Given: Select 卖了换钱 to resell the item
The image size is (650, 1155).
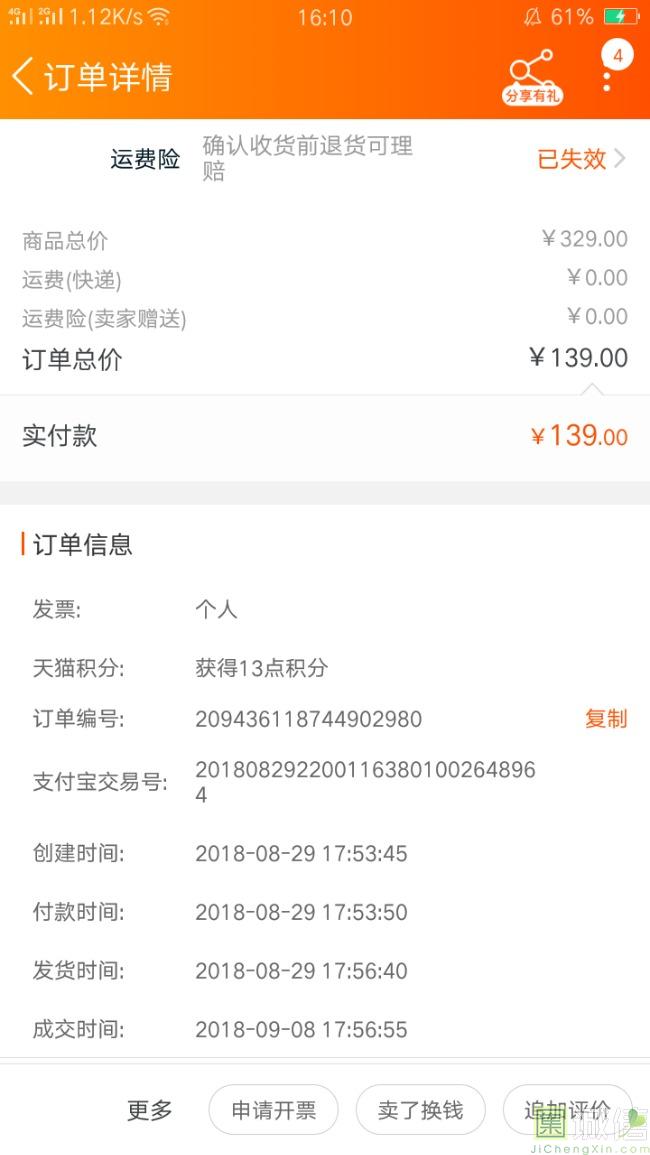Looking at the screenshot, I should (421, 1110).
